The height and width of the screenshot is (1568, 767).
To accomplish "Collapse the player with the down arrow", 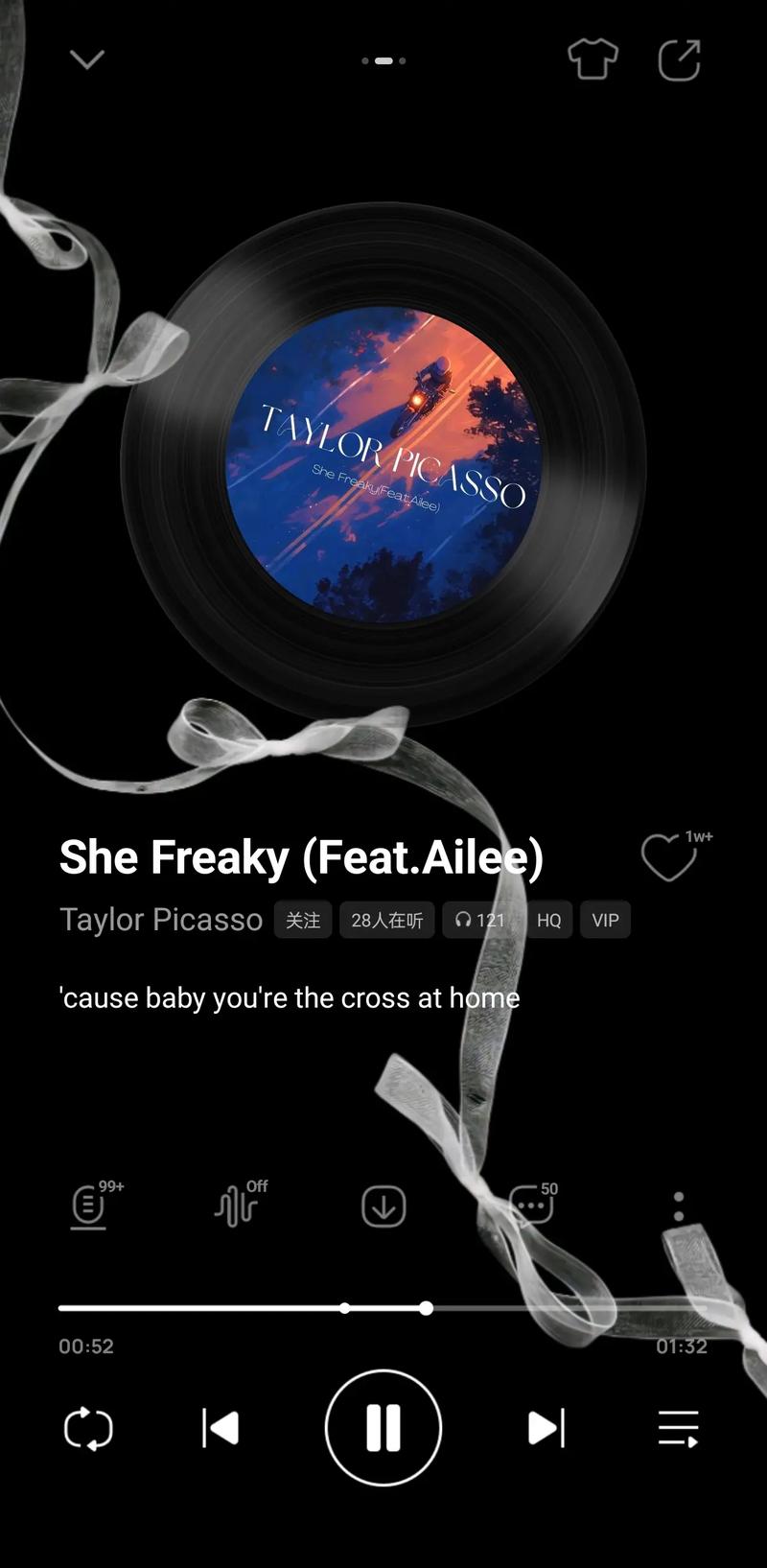I will point(87,59).
